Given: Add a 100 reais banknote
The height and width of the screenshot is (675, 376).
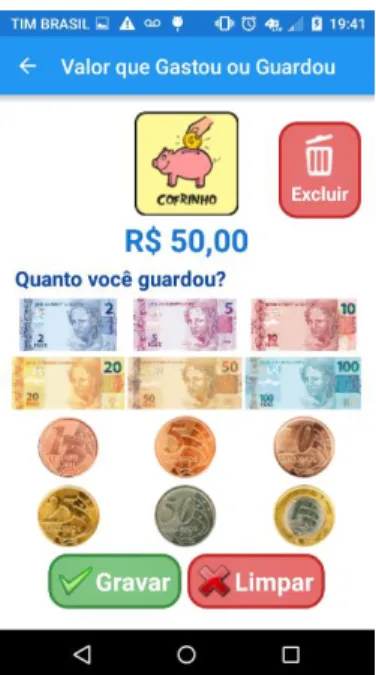Looking at the screenshot, I should (x=303, y=383).
